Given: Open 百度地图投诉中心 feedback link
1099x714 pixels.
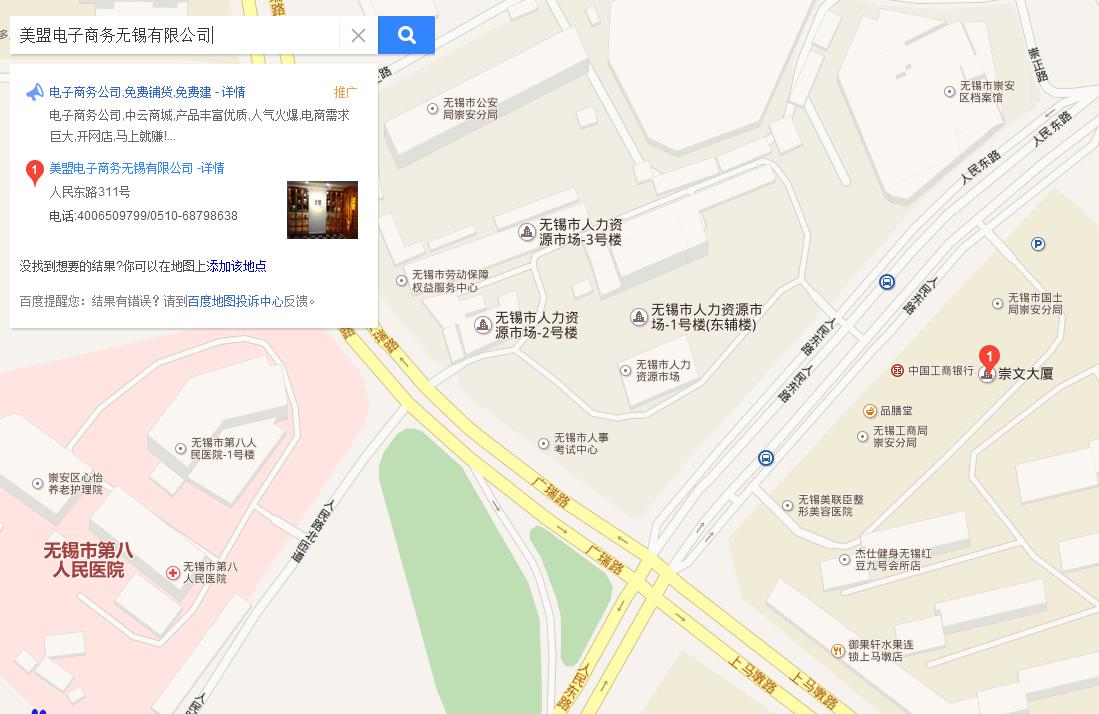Looking at the screenshot, I should click(x=235, y=300).
